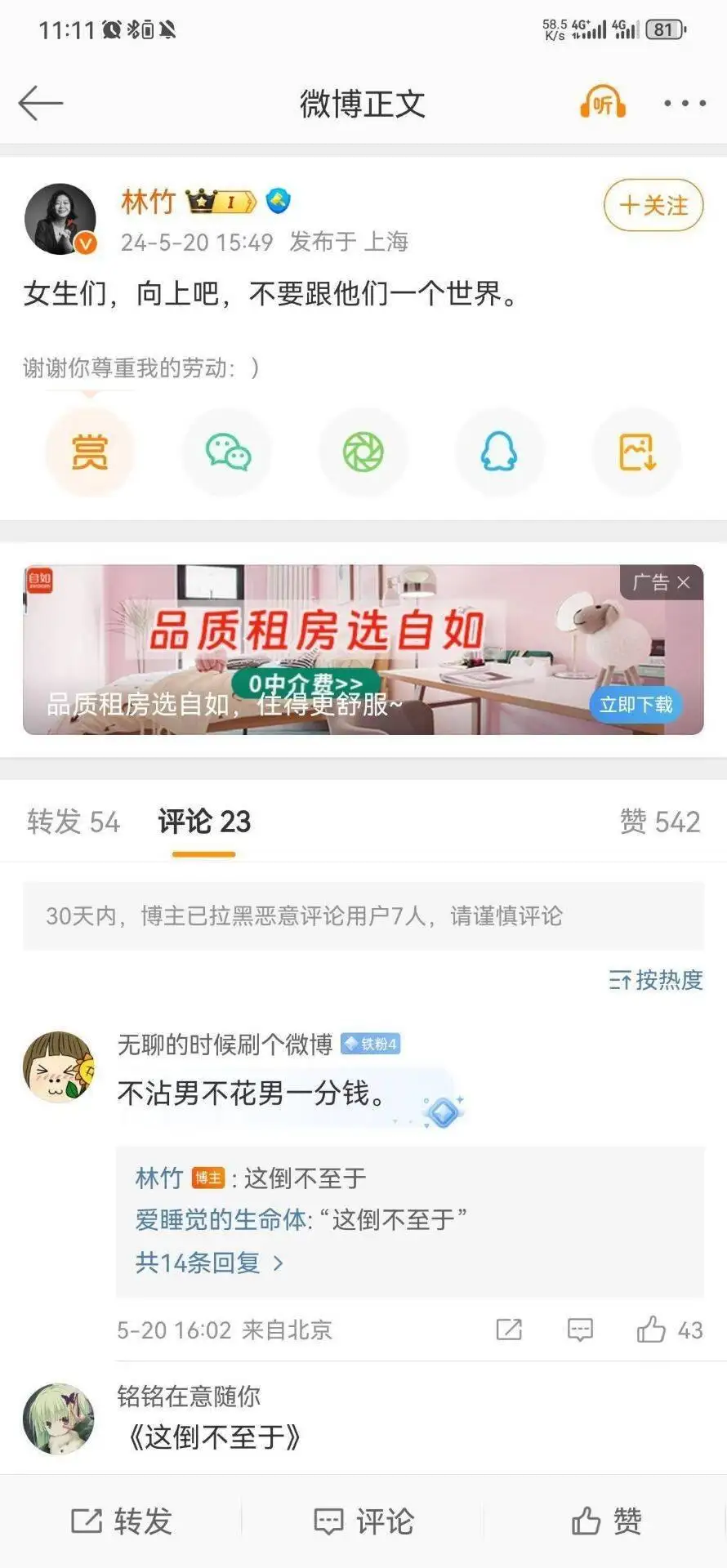727x1568 pixels.
Task: Reply to 无聊的时候刷个微博's comment
Action: tap(580, 1330)
